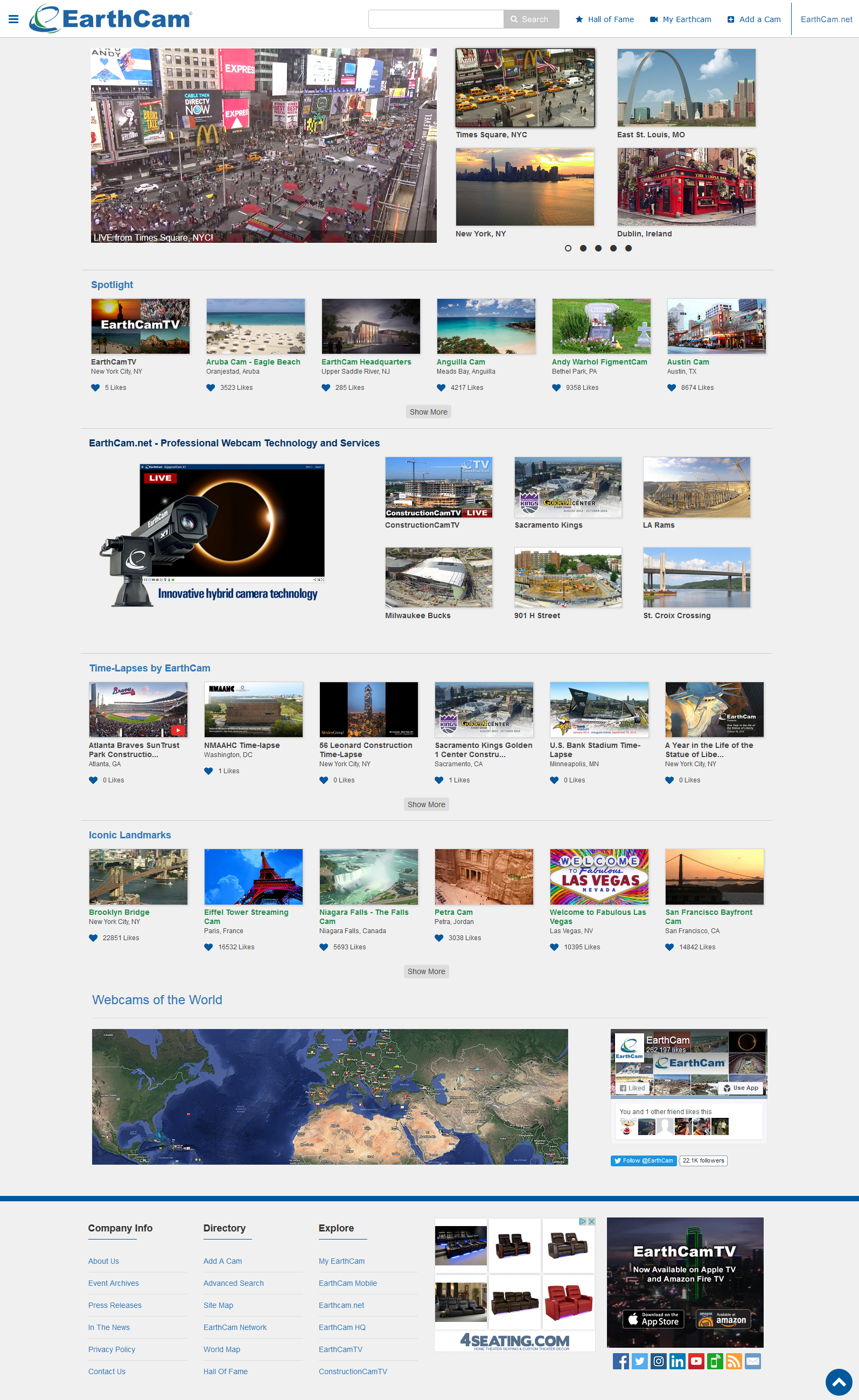Show more Iconic Landmarks

426,971
